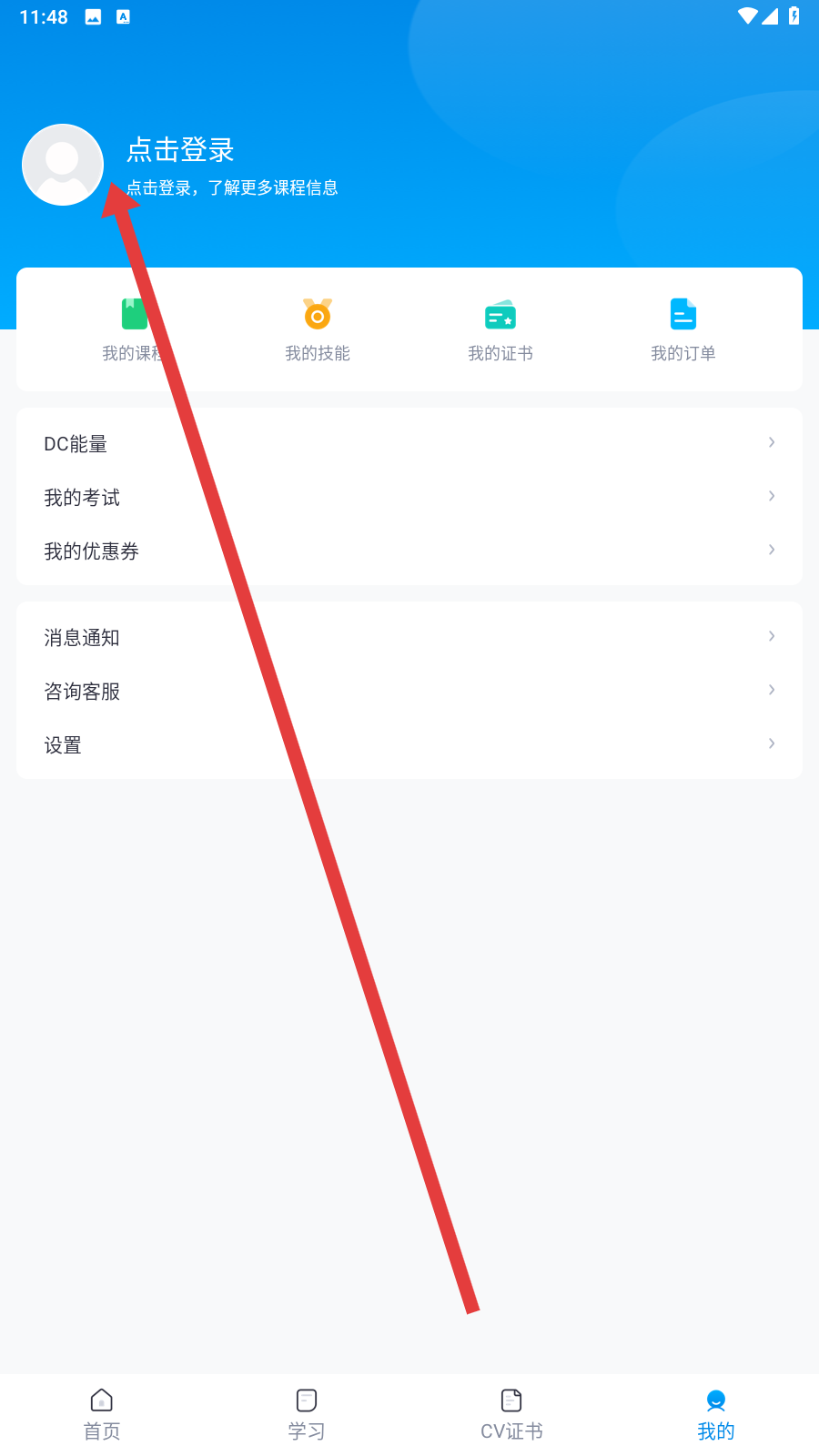Tap the profile avatar to log in

click(x=63, y=165)
